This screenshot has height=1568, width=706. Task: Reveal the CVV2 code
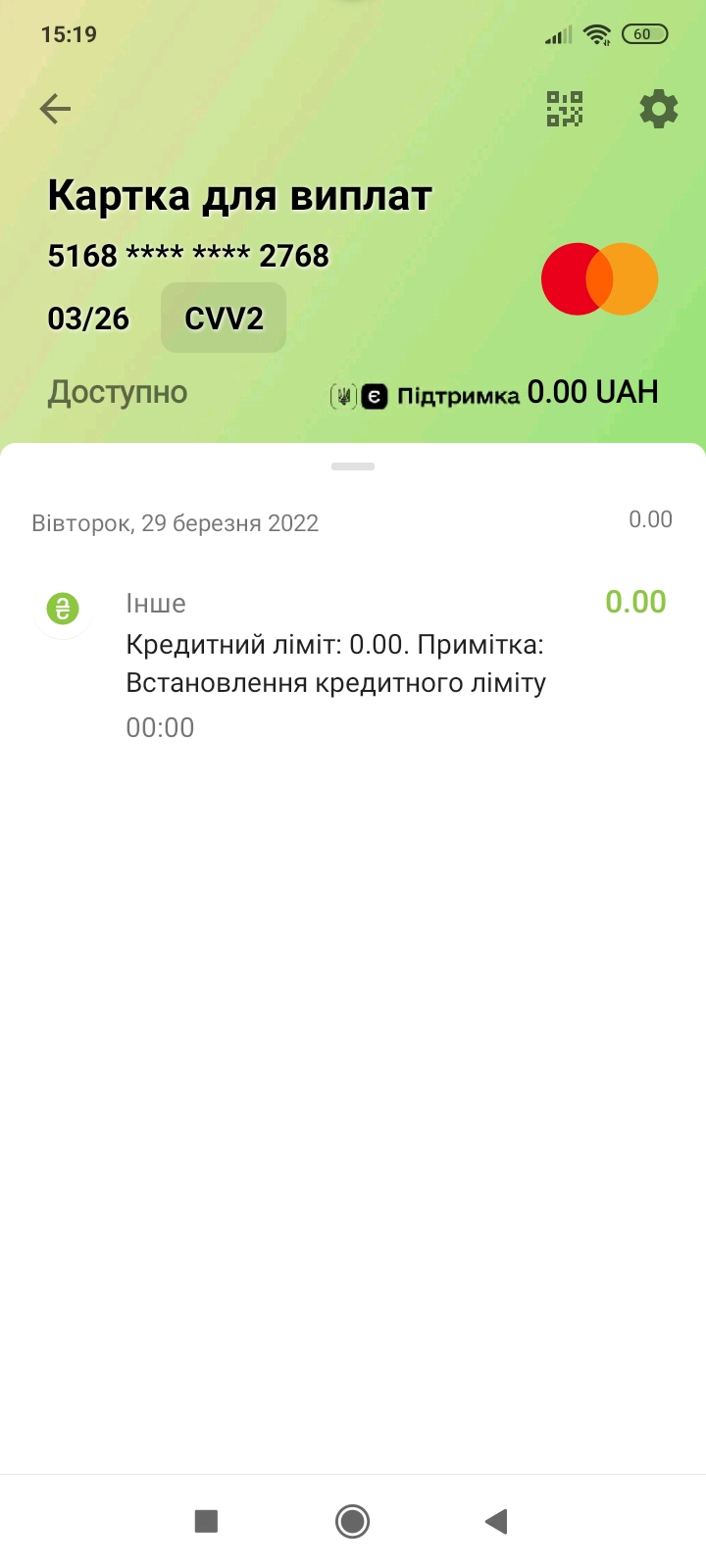(224, 318)
